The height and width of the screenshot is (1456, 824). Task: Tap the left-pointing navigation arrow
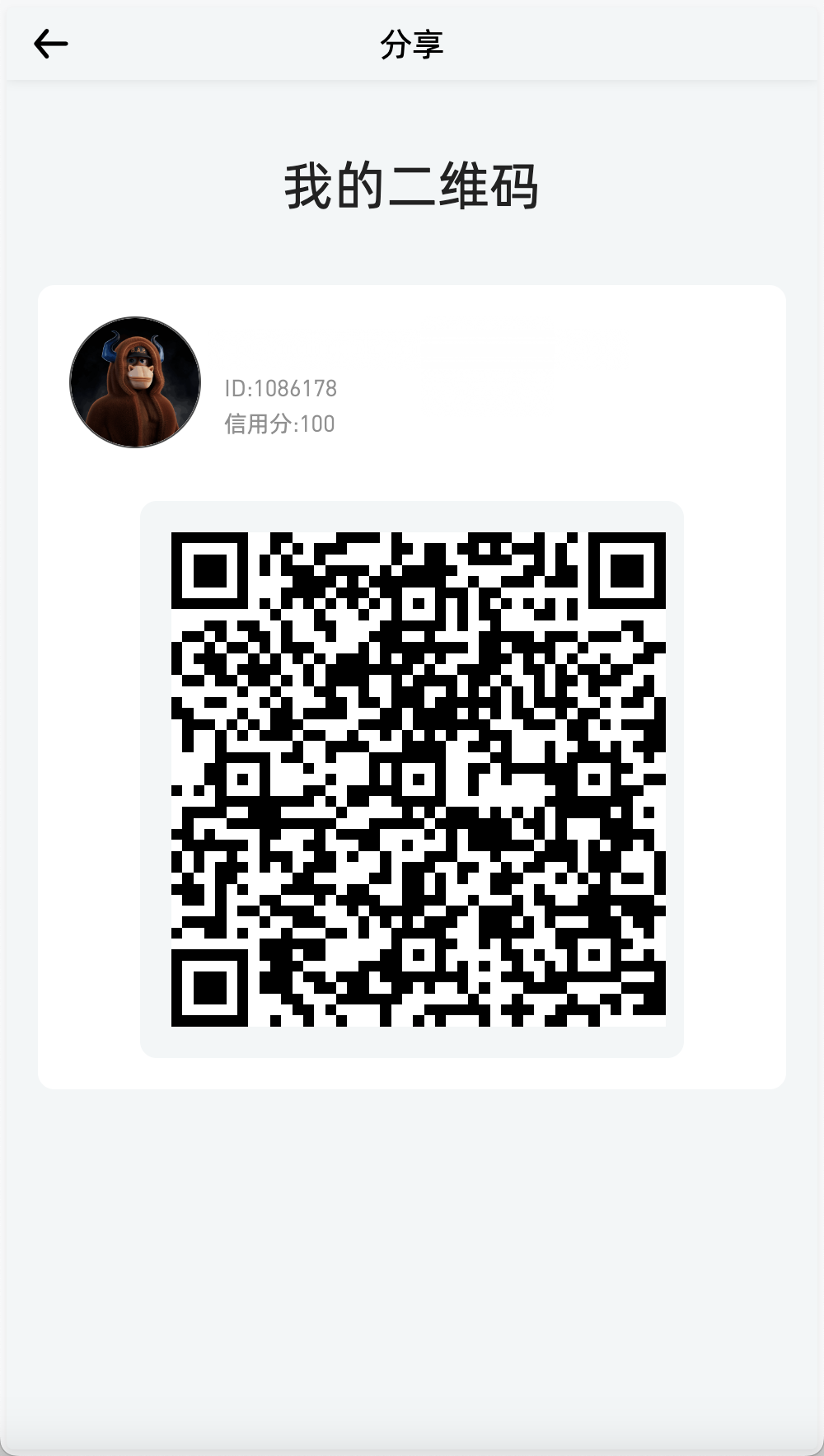pos(51,43)
